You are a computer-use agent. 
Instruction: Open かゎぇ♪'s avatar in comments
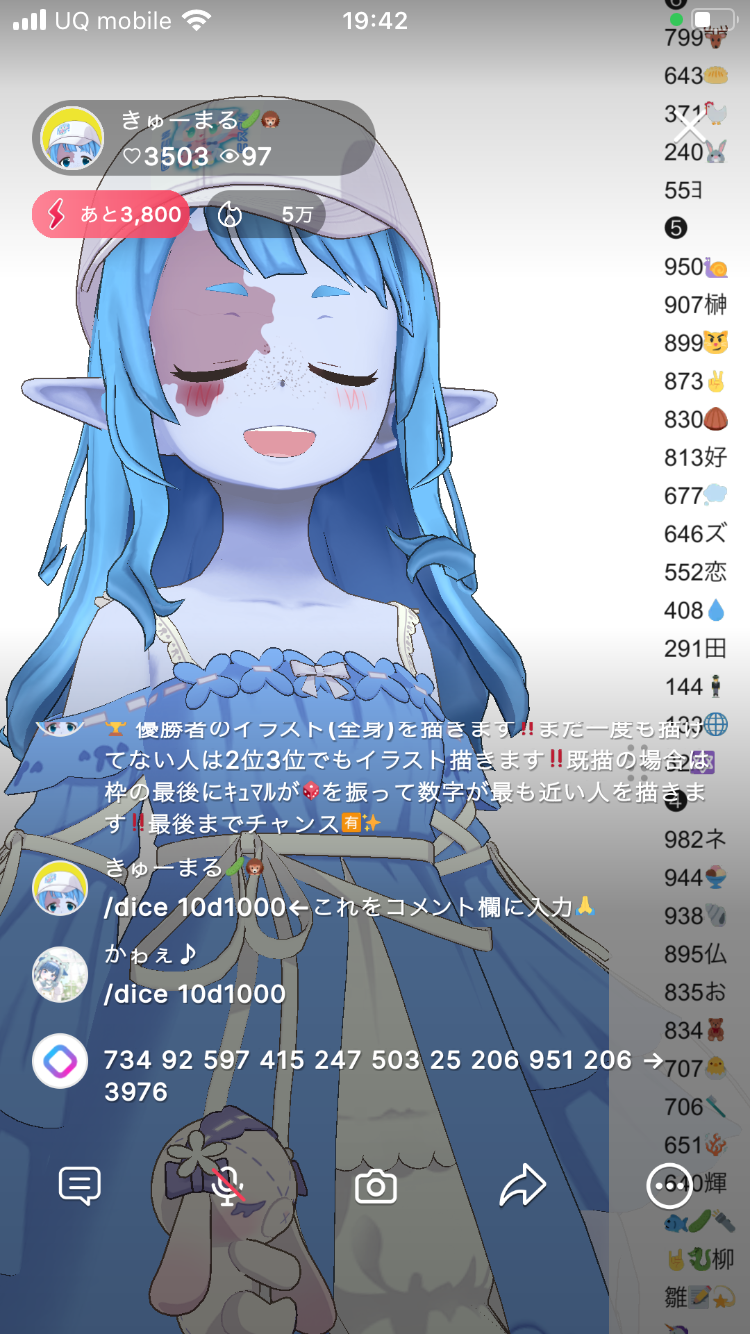click(x=60, y=974)
